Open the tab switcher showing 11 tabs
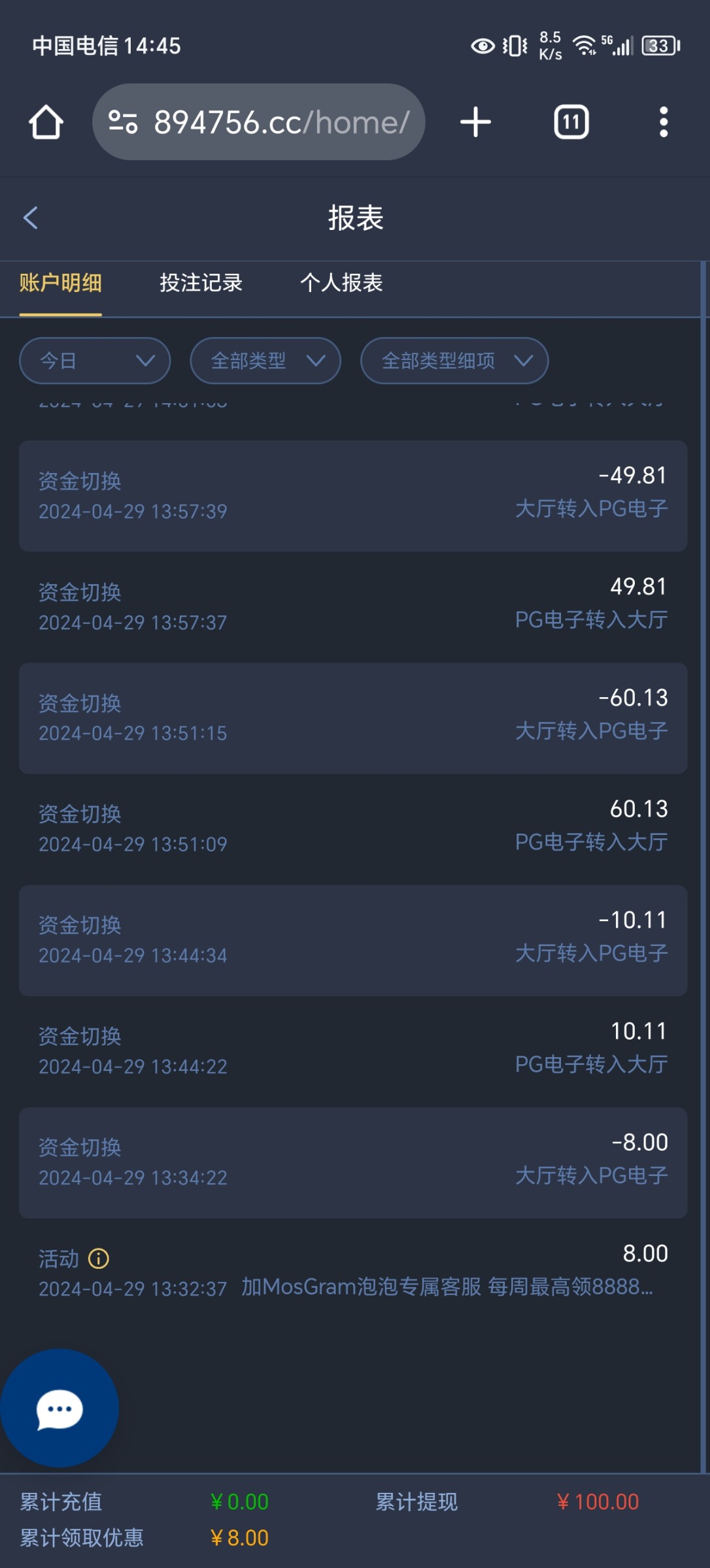Screen dimensions: 710x1568 (x=571, y=122)
